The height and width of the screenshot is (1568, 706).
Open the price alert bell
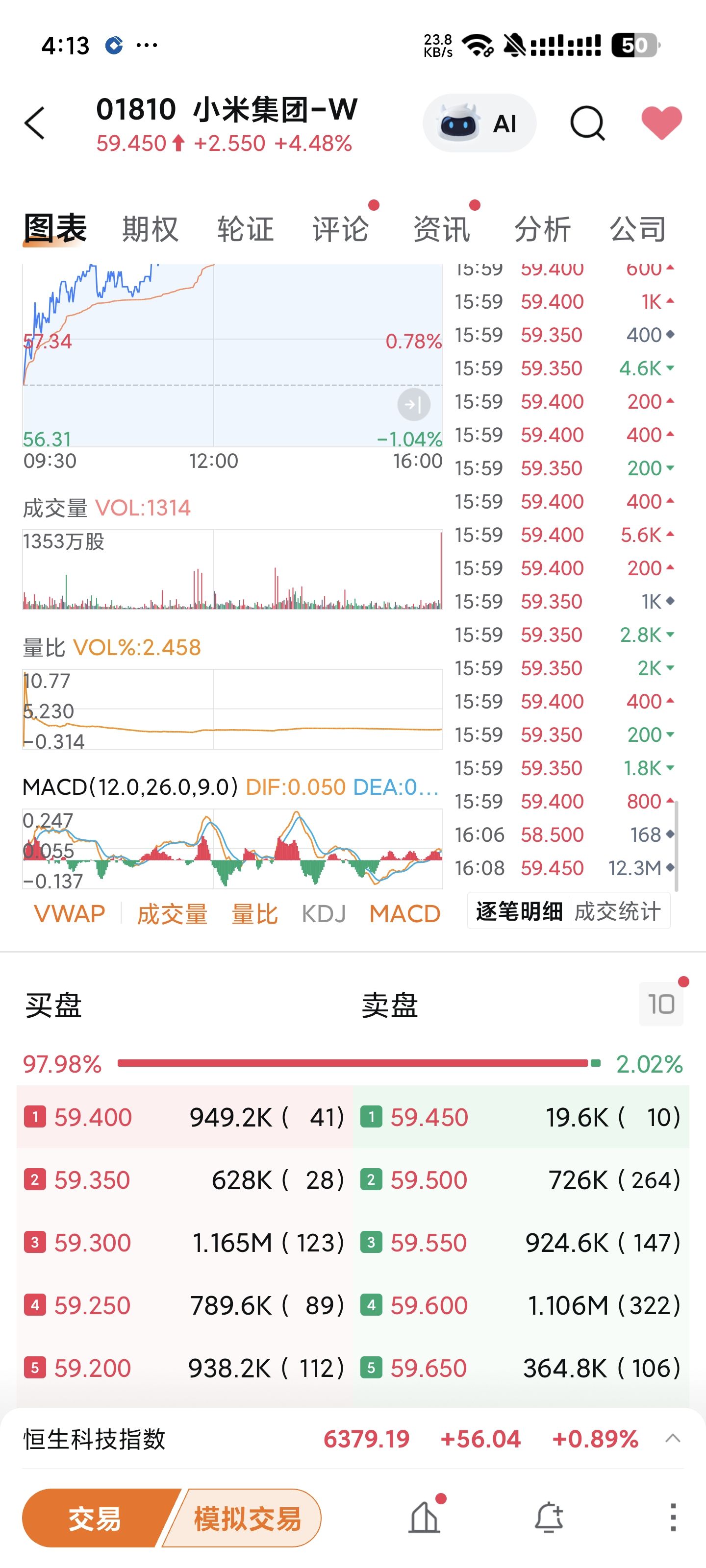click(548, 1517)
